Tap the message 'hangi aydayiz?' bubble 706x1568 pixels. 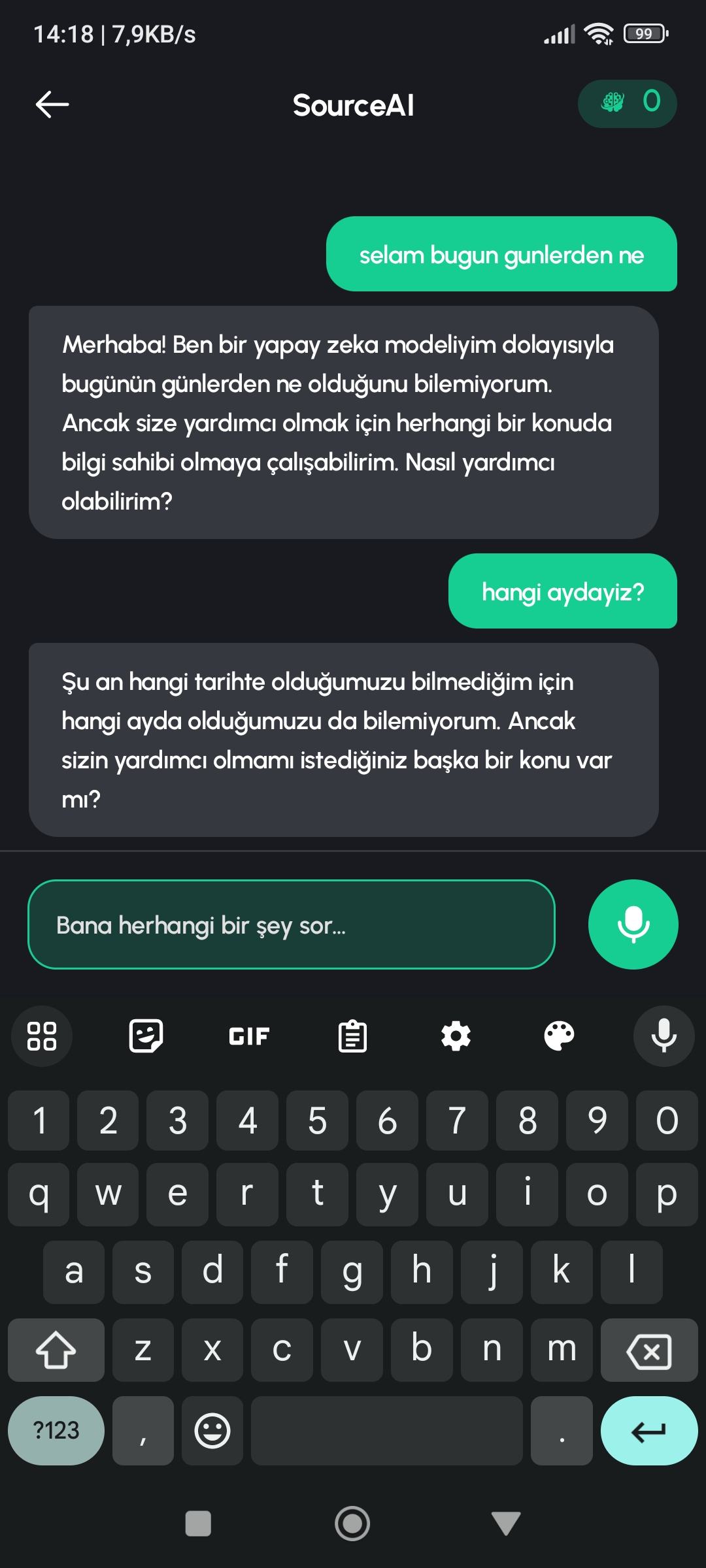tap(563, 591)
